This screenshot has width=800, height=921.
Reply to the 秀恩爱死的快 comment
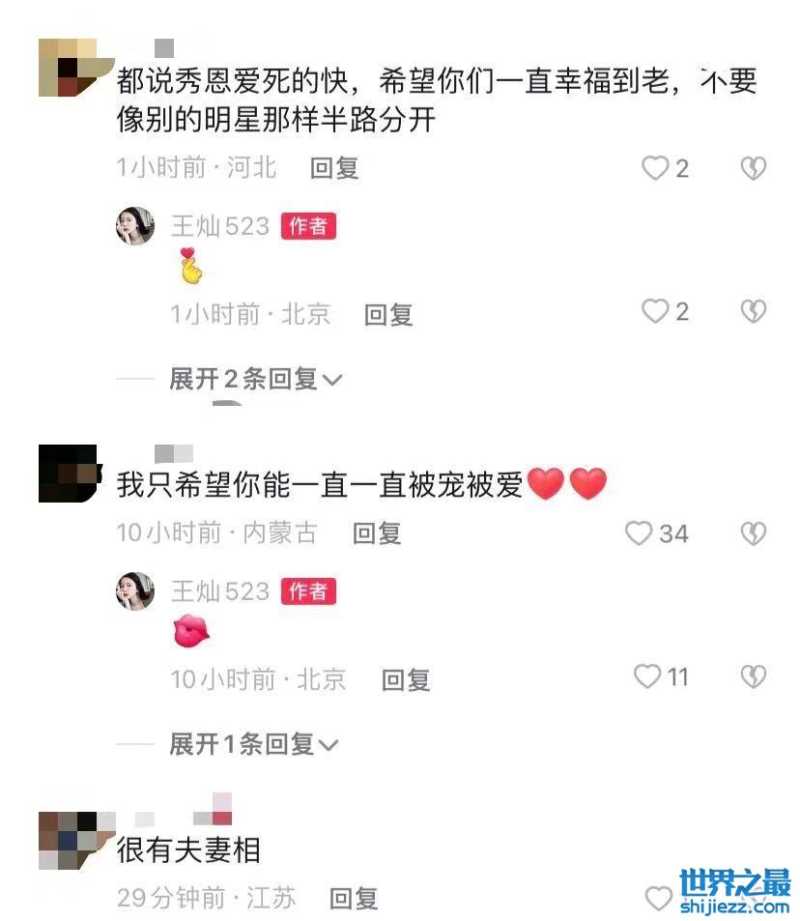[334, 168]
